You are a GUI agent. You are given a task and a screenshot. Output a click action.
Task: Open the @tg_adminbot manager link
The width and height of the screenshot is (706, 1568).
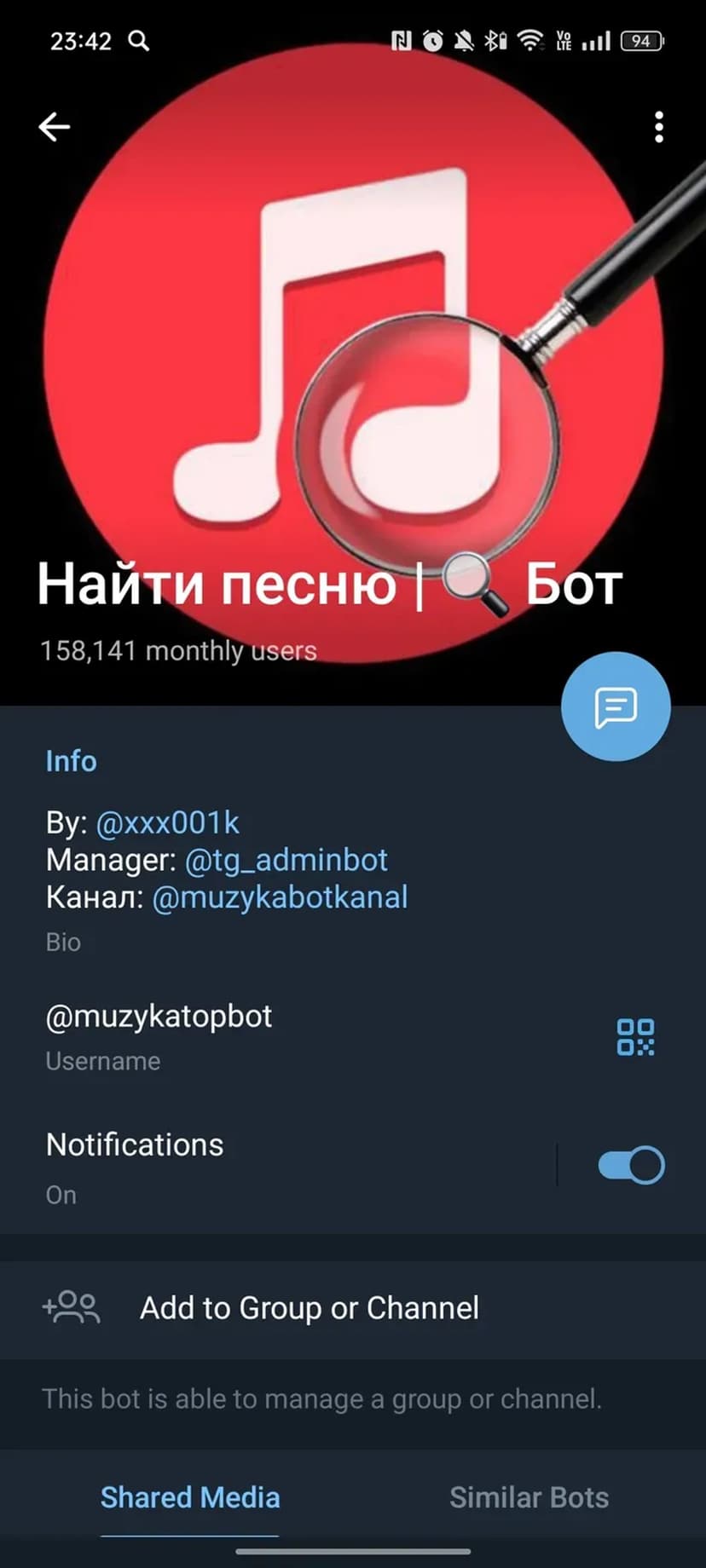pos(286,860)
